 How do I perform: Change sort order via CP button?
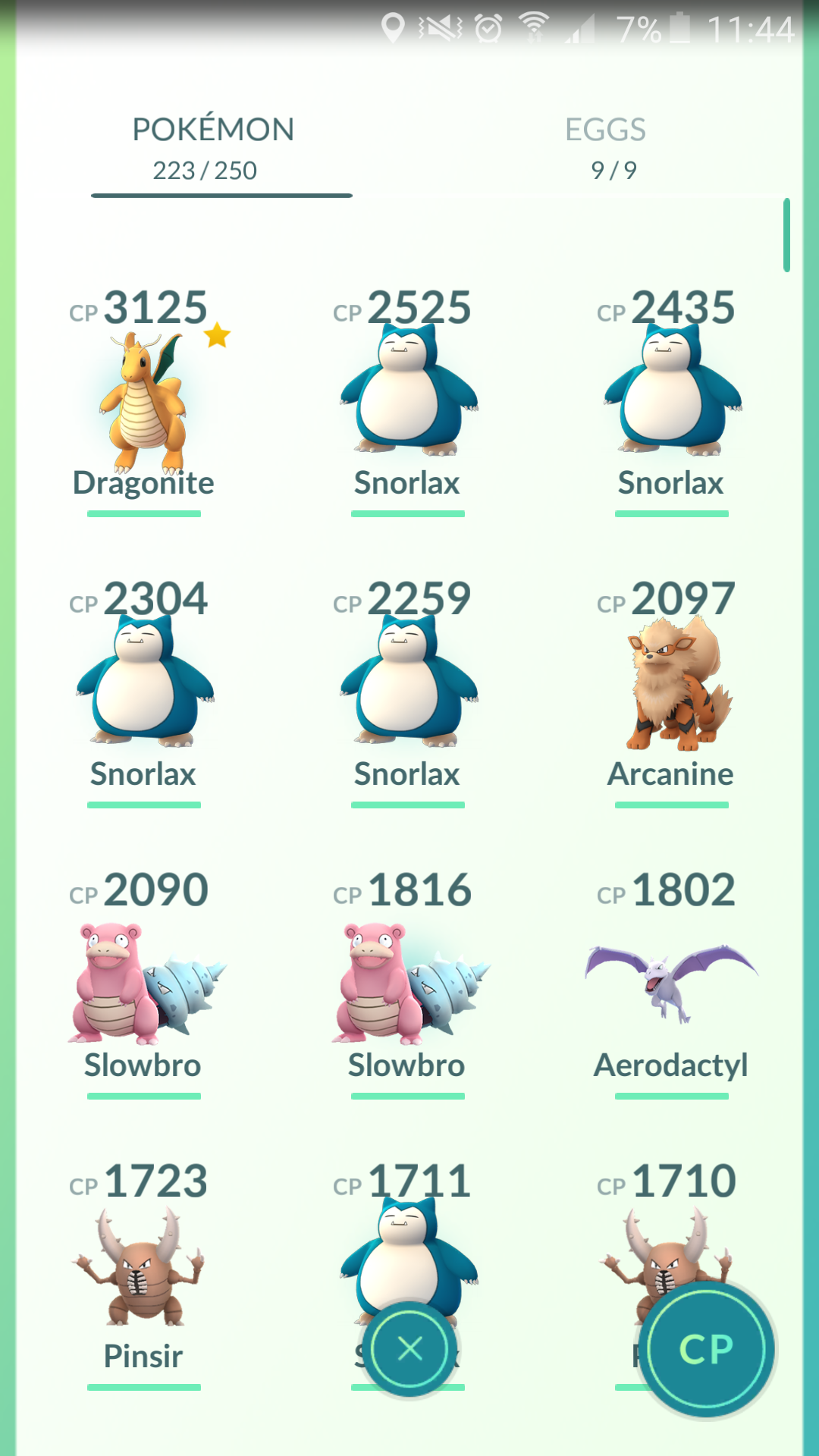point(706,1349)
